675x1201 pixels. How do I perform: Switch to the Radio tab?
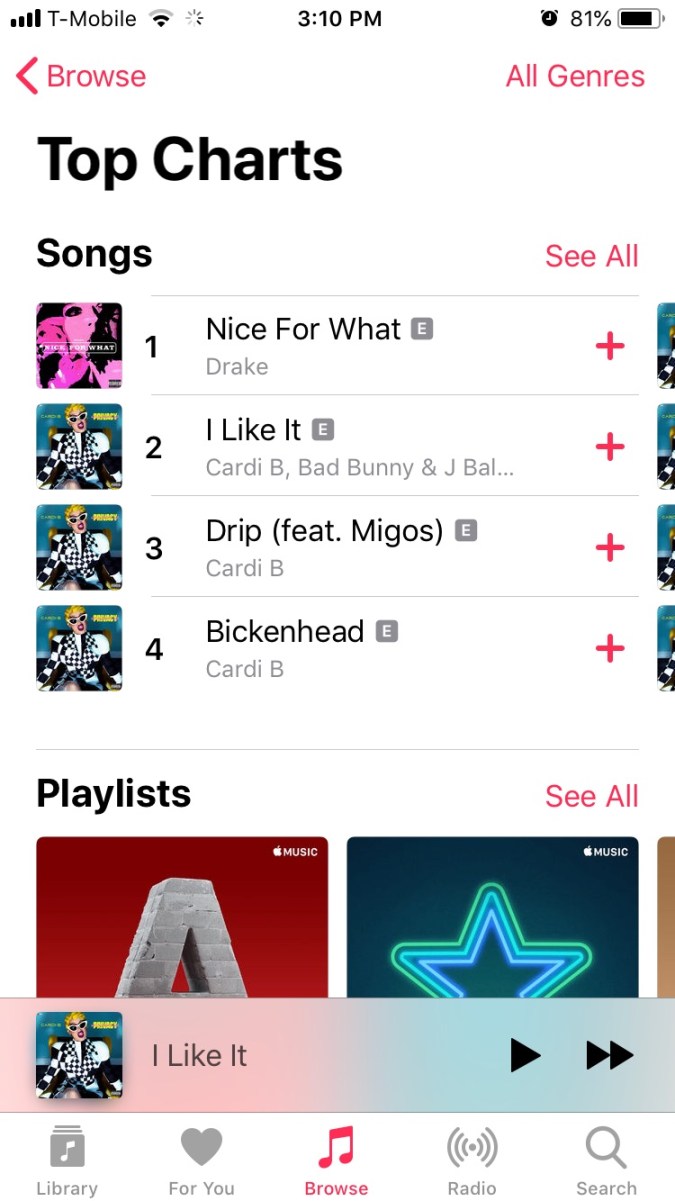472,1160
